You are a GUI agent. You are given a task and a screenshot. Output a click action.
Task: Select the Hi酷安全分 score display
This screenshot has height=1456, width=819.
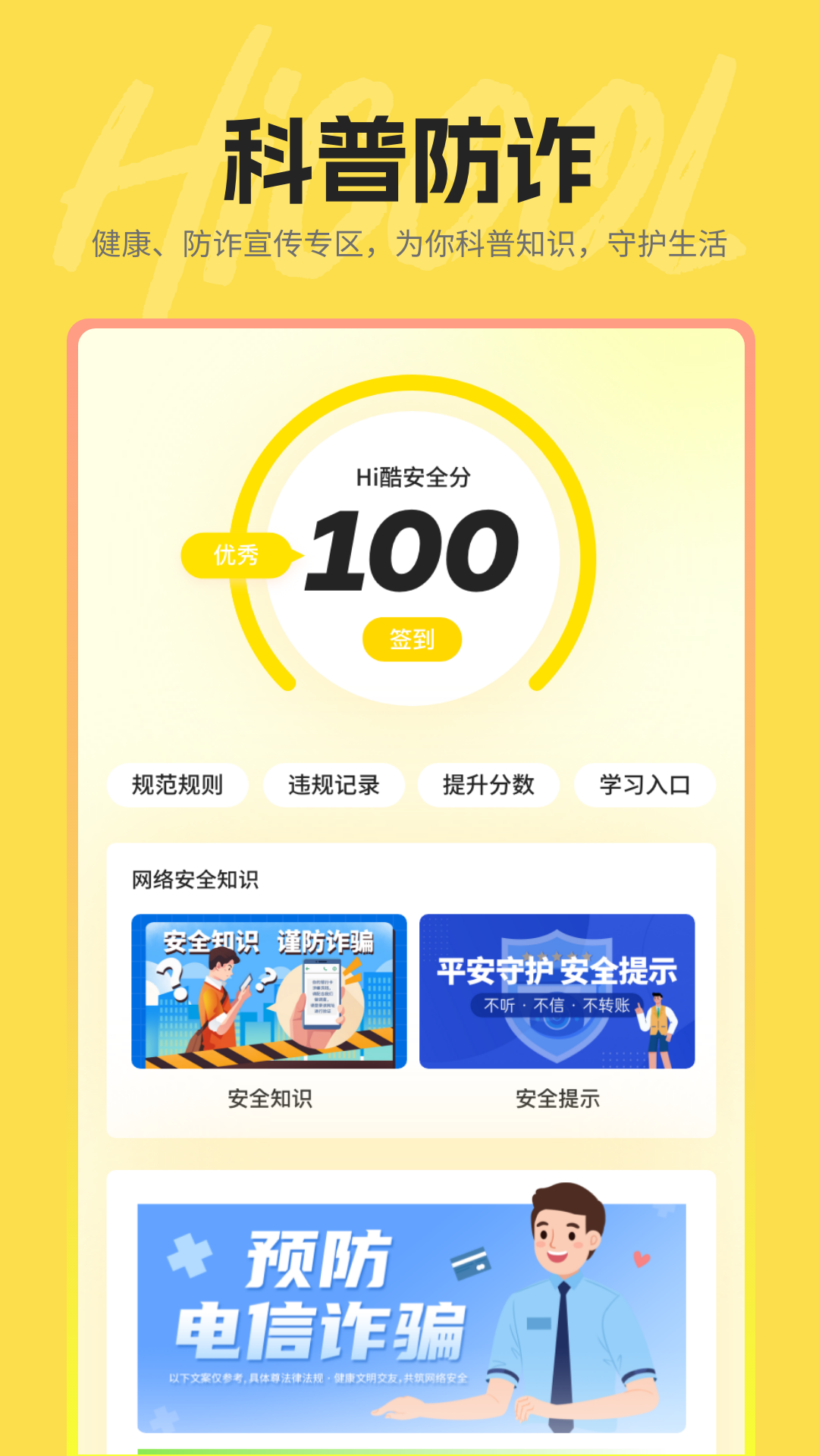pyautogui.click(x=413, y=477)
